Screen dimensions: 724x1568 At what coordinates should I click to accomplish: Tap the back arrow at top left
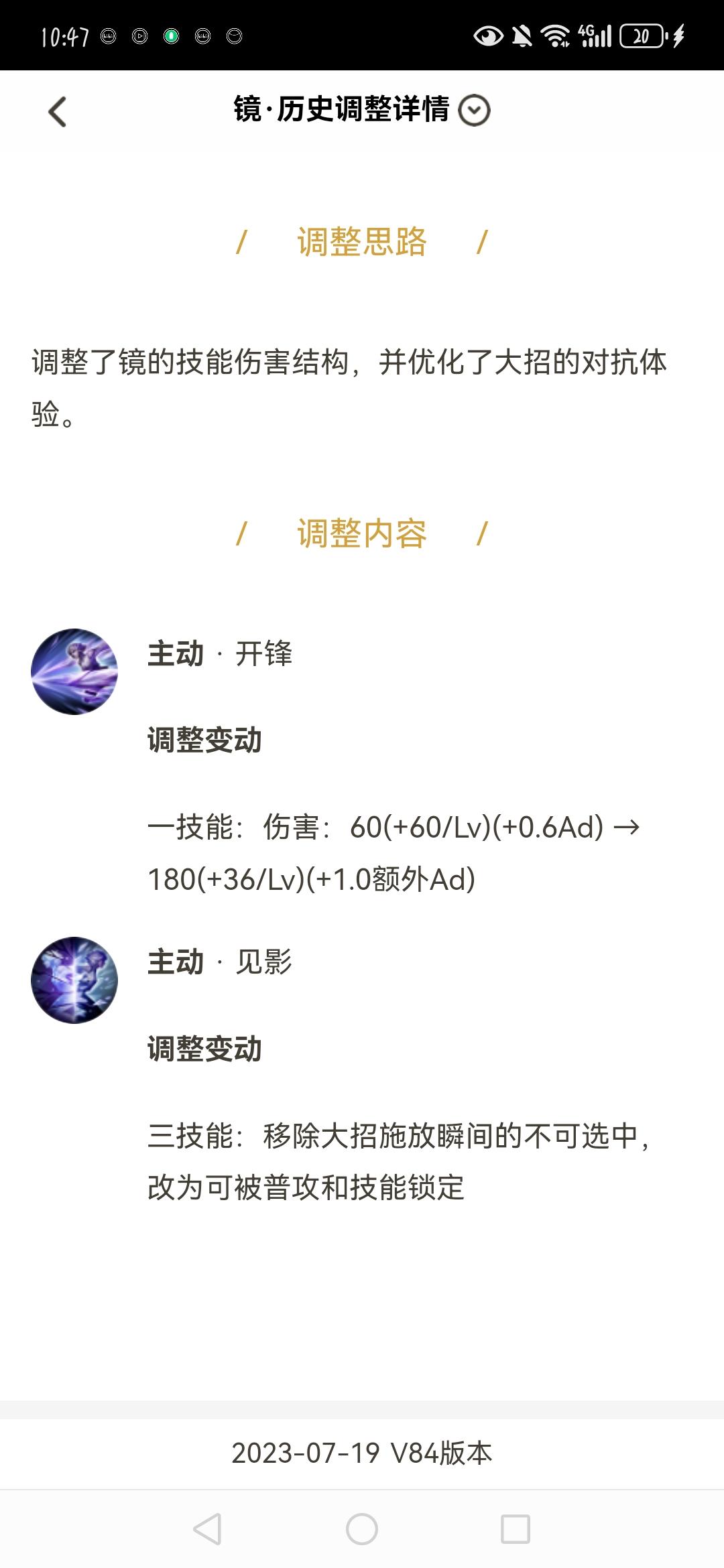pos(56,111)
